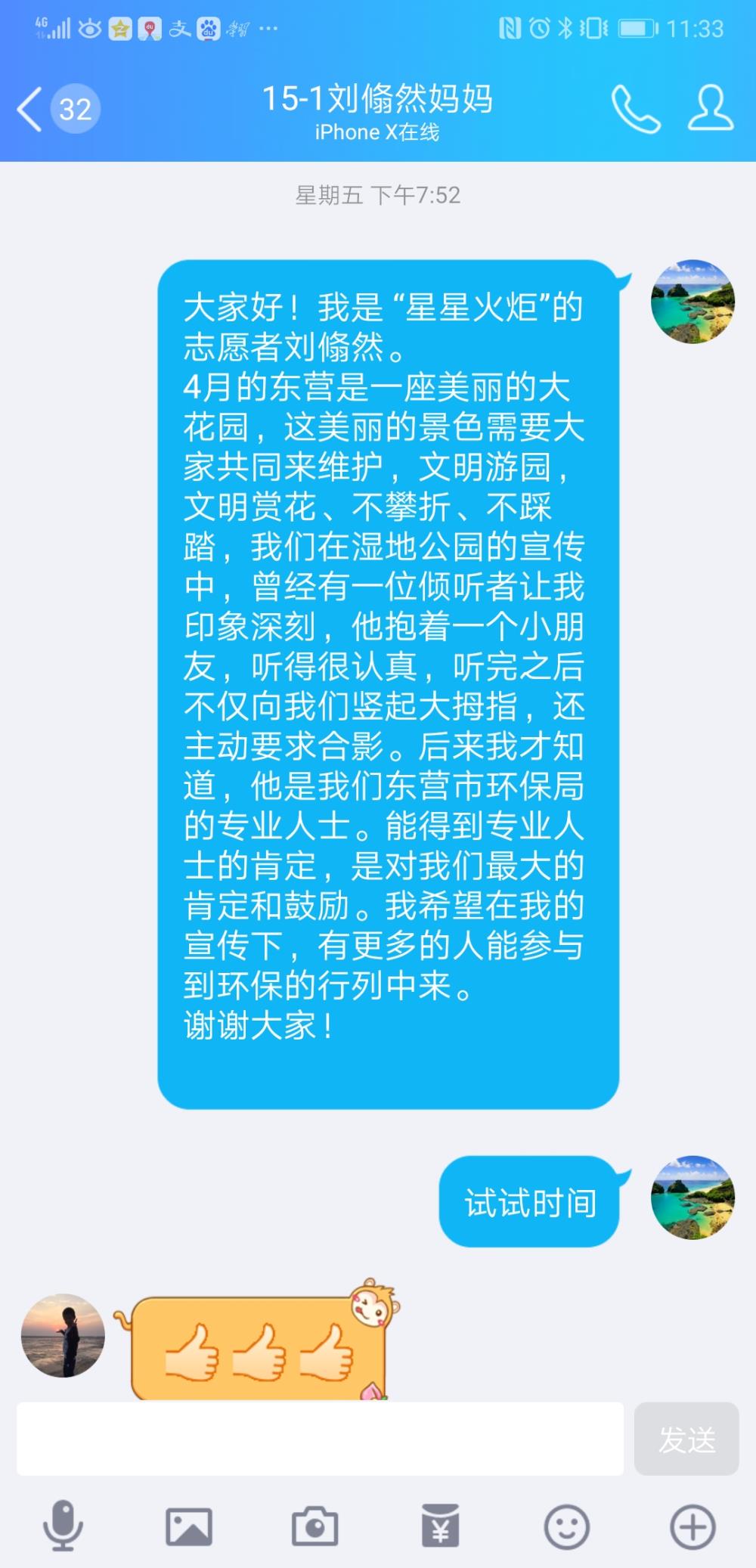Start a voice call with 刘脩然妈妈
Screen dimensions: 756x1568
tap(636, 110)
